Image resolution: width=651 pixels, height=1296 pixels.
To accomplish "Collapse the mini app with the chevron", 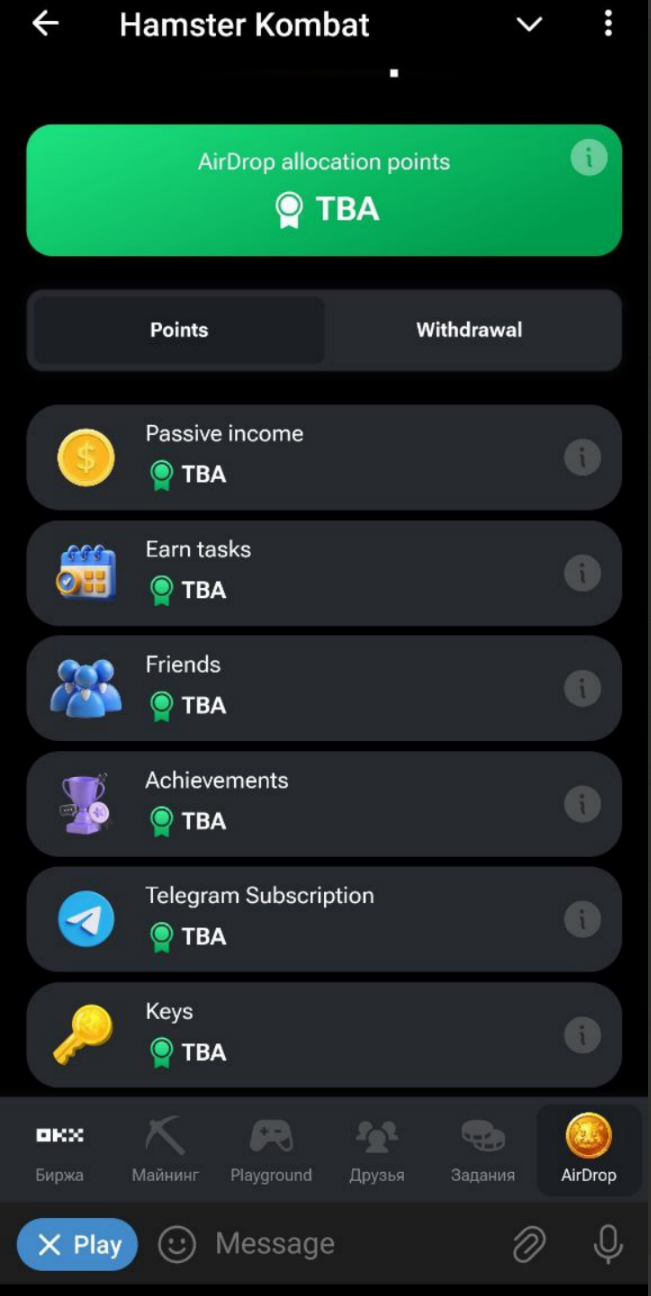I will point(529,25).
